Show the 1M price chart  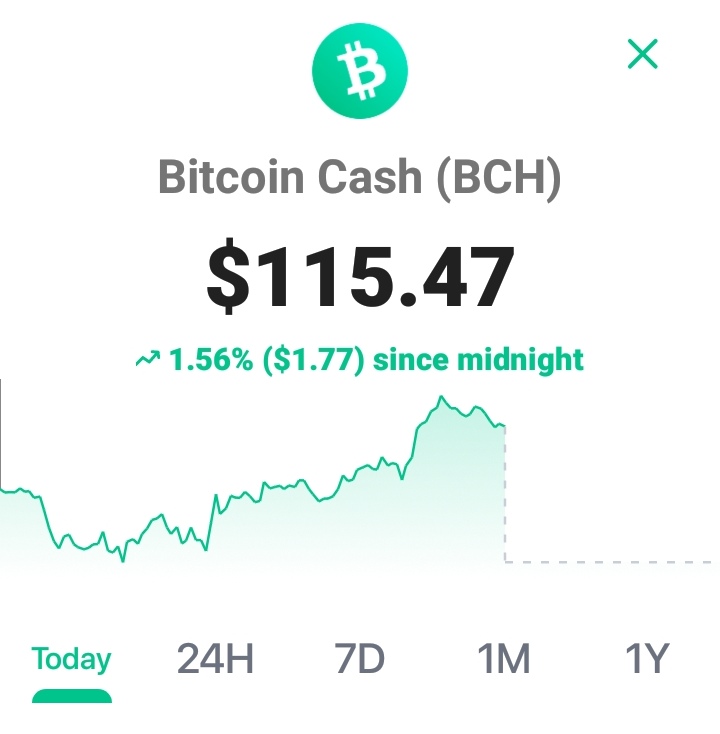tap(504, 659)
